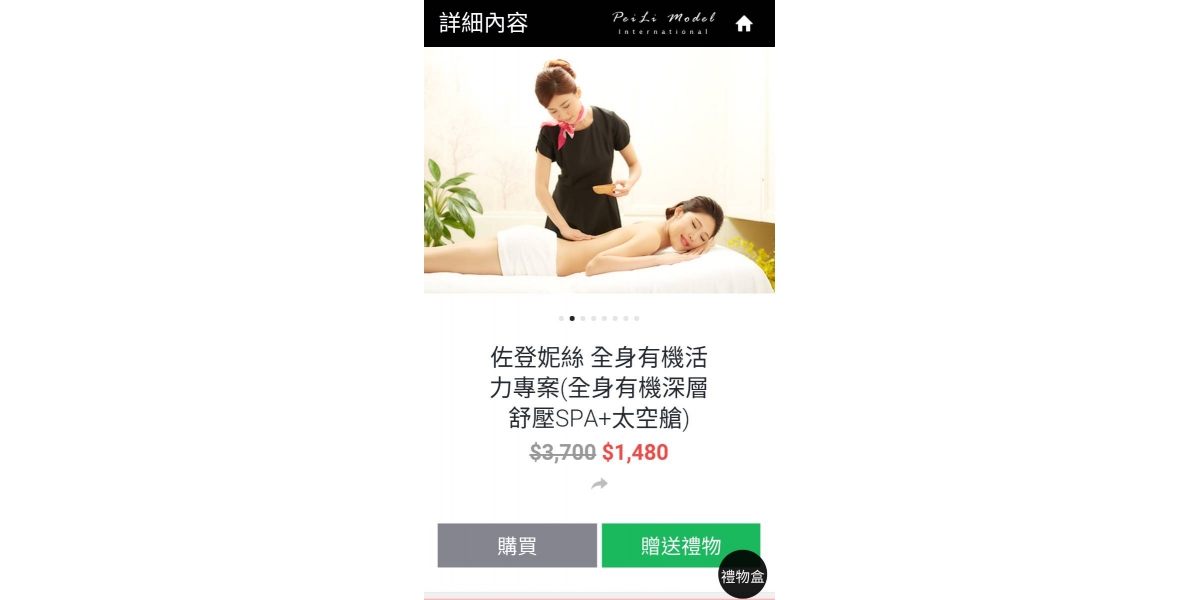1200x600 pixels.
Task: Jump to the first image indicator dot
Action: pos(561,318)
